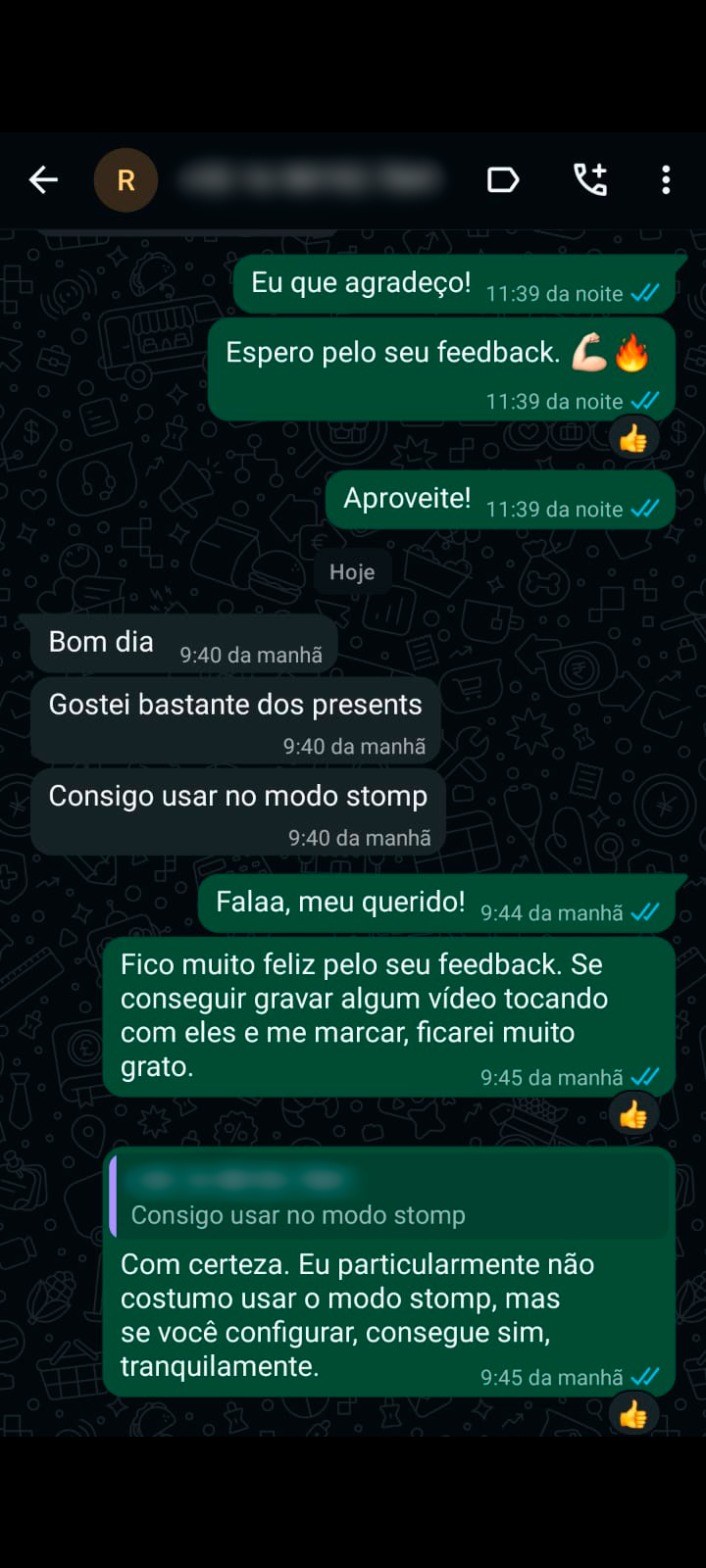Open the contact's profile avatar 'R'
Screen dimensions: 706x1568
click(126, 180)
